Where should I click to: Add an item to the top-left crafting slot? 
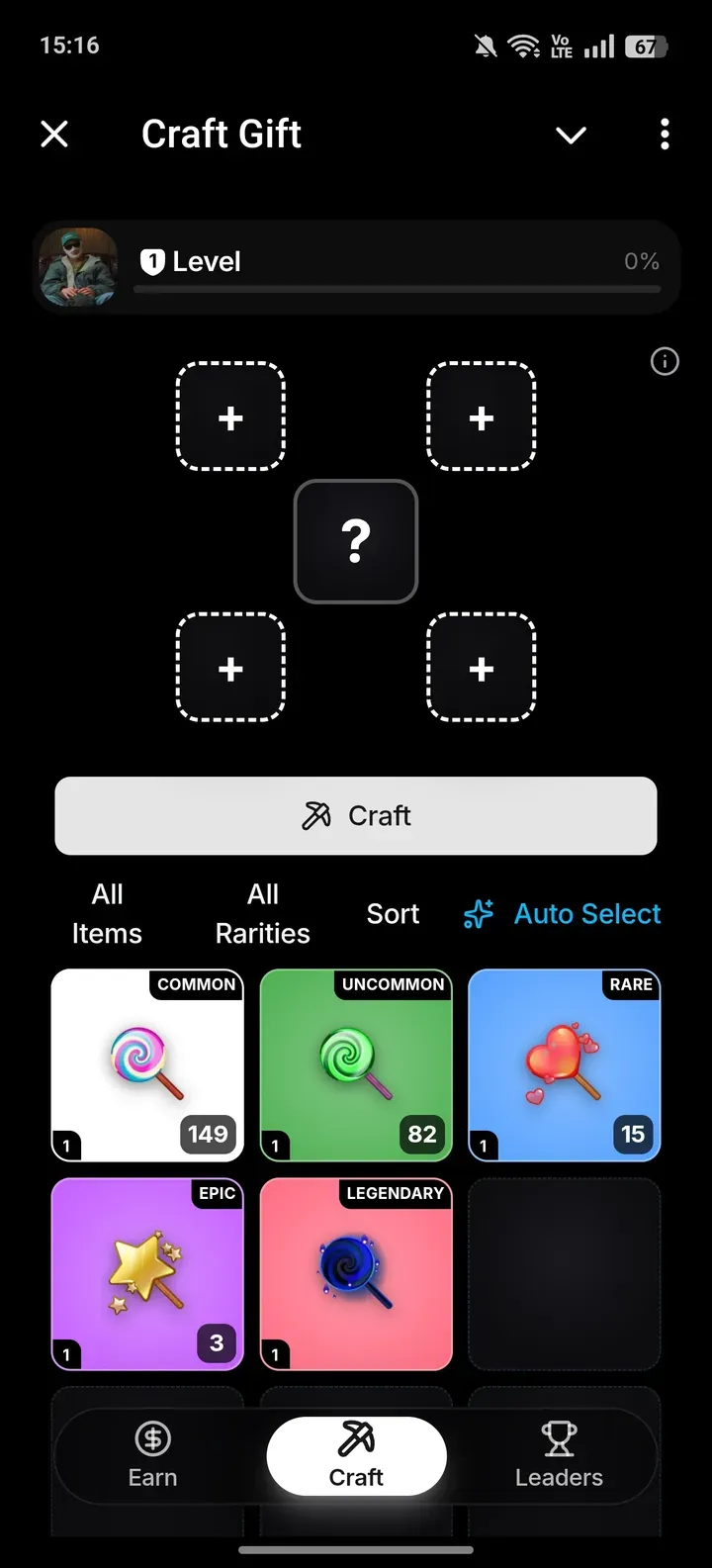[x=229, y=416]
